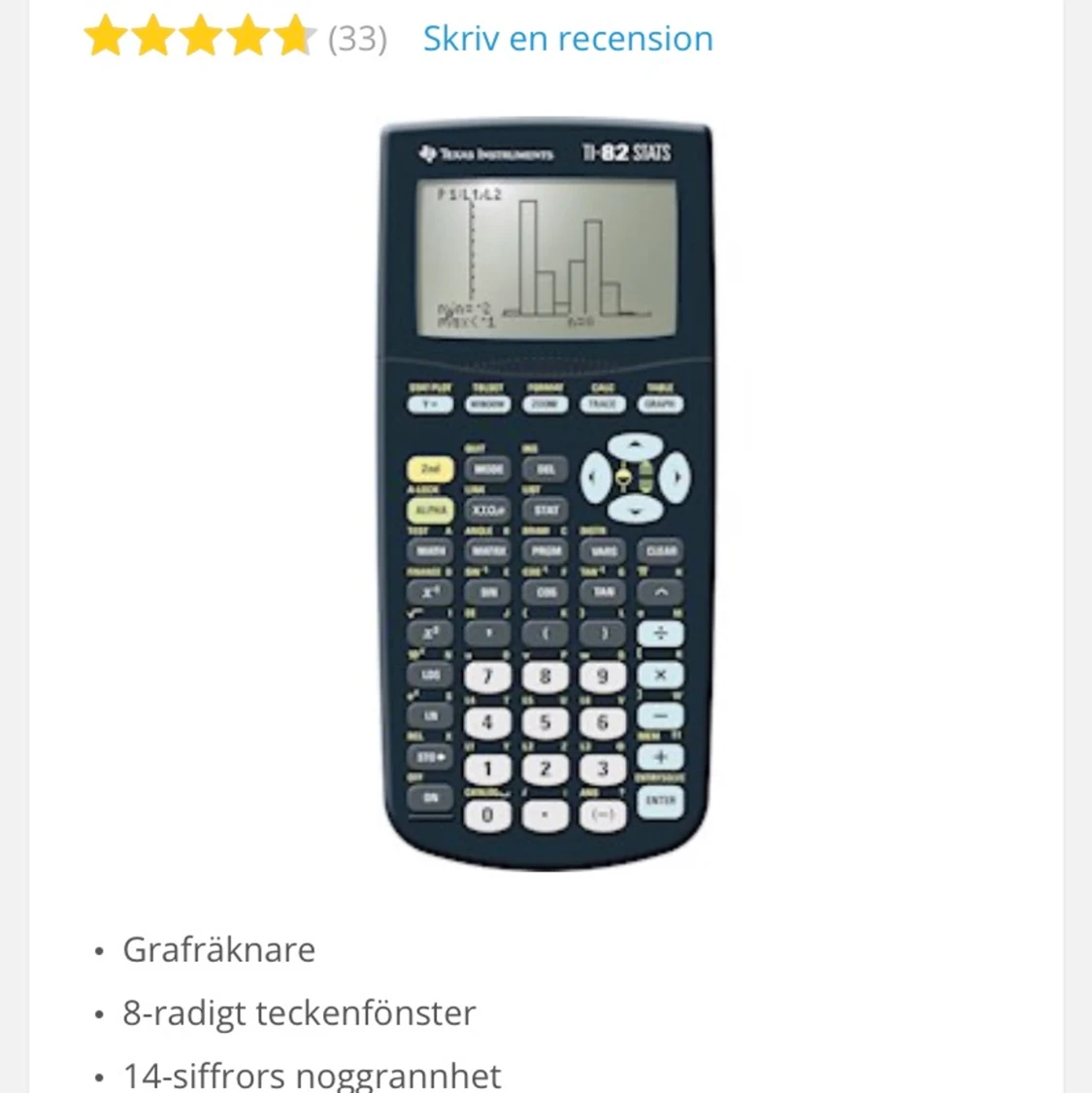Select the Y= function key

tap(429, 404)
